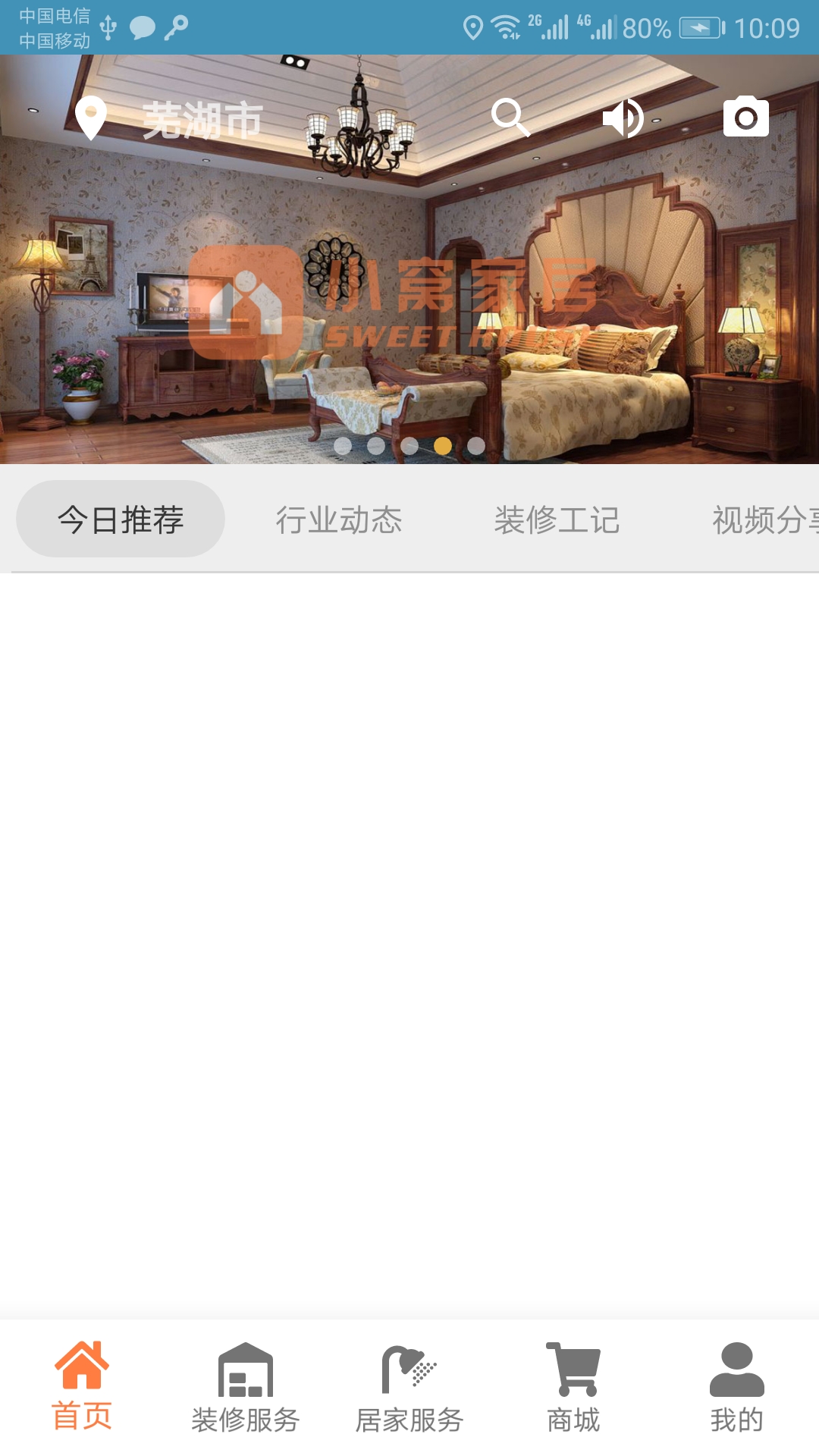819x1456 pixels.
Task: Open the 居家服务 tab
Action: pos(409,1386)
